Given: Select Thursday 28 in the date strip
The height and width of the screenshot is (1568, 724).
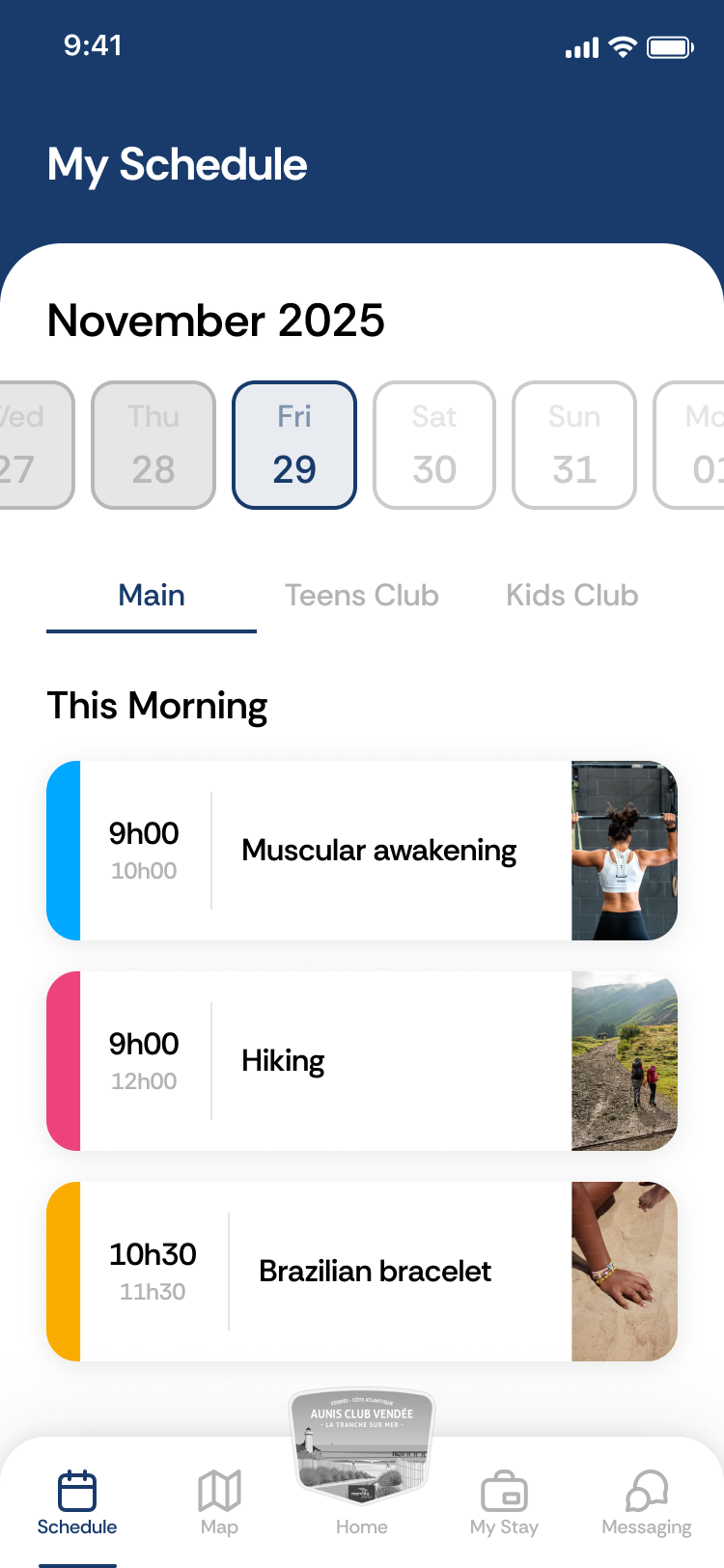Looking at the screenshot, I should pyautogui.click(x=153, y=445).
